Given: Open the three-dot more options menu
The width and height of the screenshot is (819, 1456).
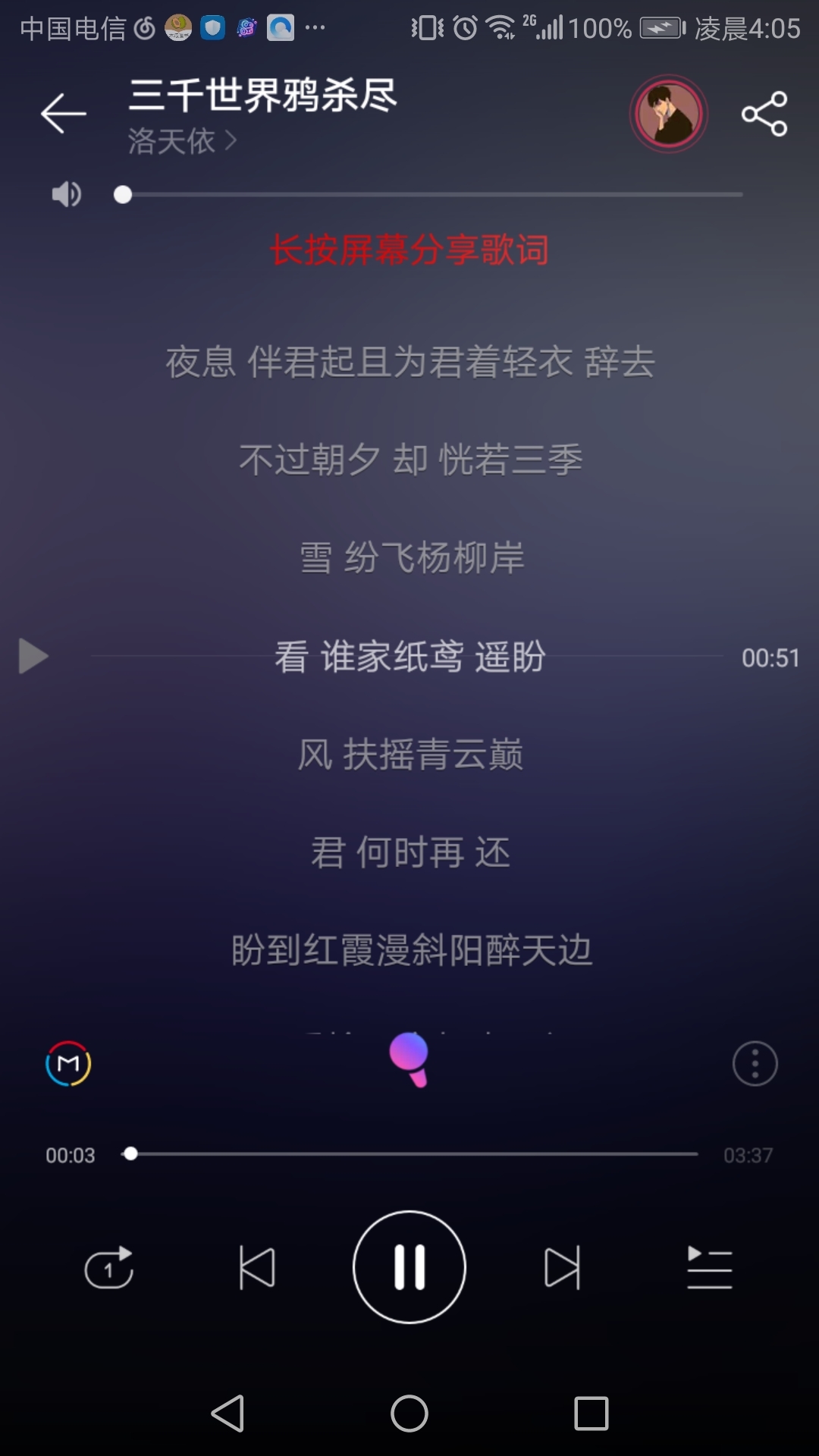Looking at the screenshot, I should [755, 1064].
